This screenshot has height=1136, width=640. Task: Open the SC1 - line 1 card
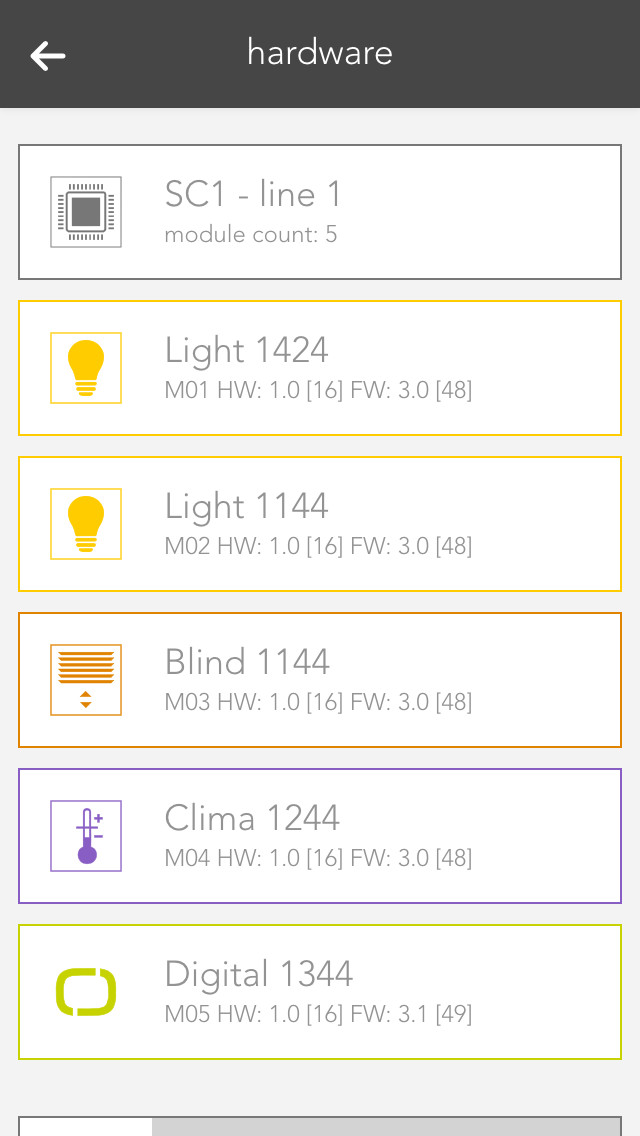320,212
